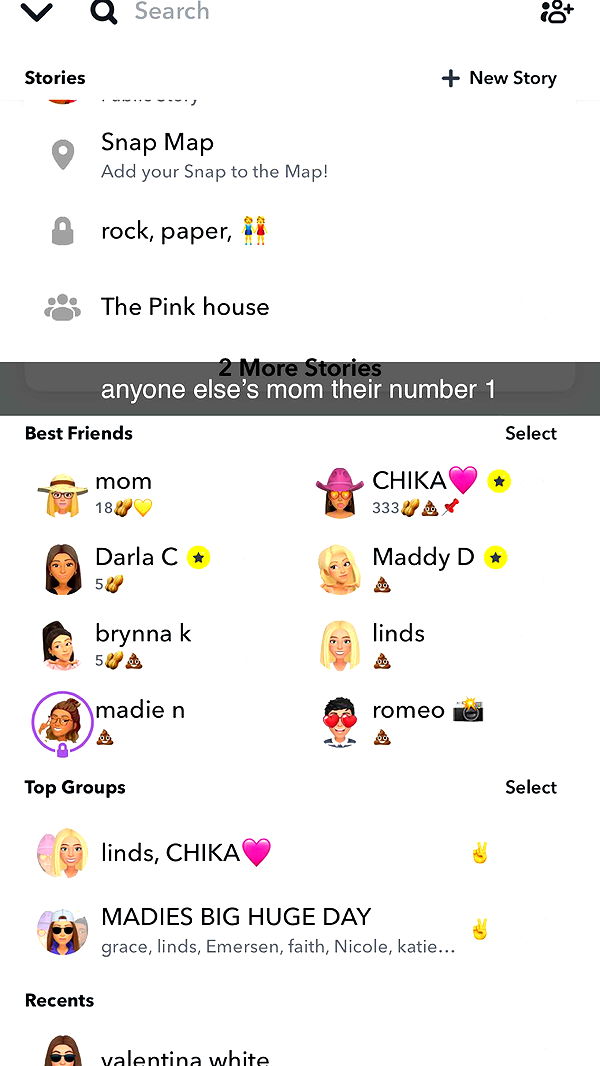600x1066 pixels.
Task: Select the MADIES BIG HUGE DAY group
Action: [235, 929]
